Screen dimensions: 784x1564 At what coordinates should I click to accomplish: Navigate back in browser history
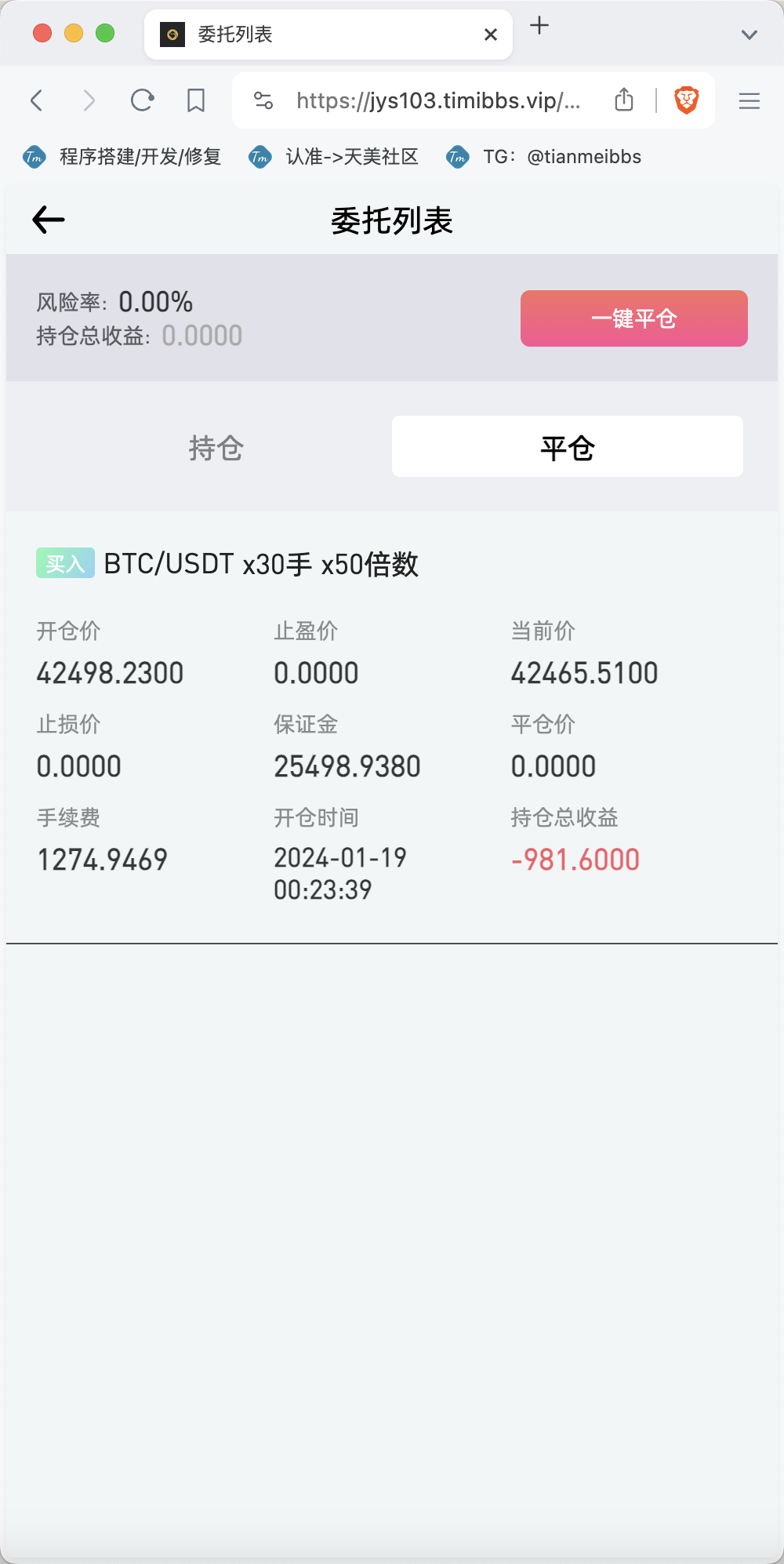[x=37, y=100]
